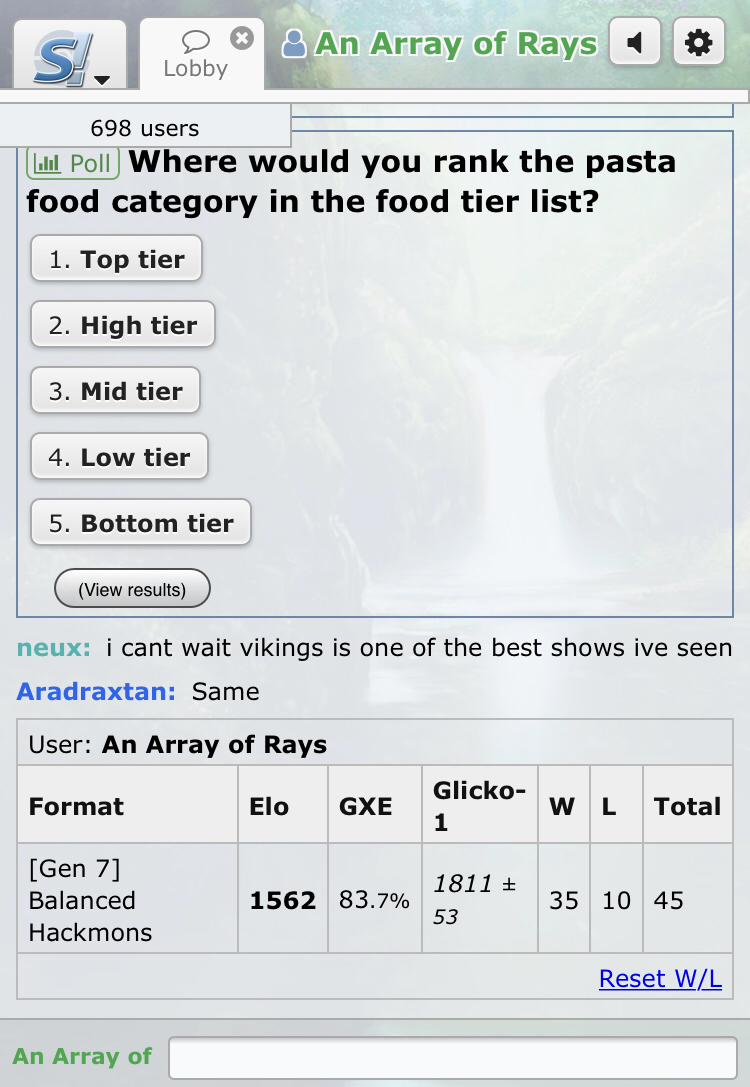The image size is (750, 1087).
Task: Vote High tier in the poll
Action: pyautogui.click(x=123, y=325)
